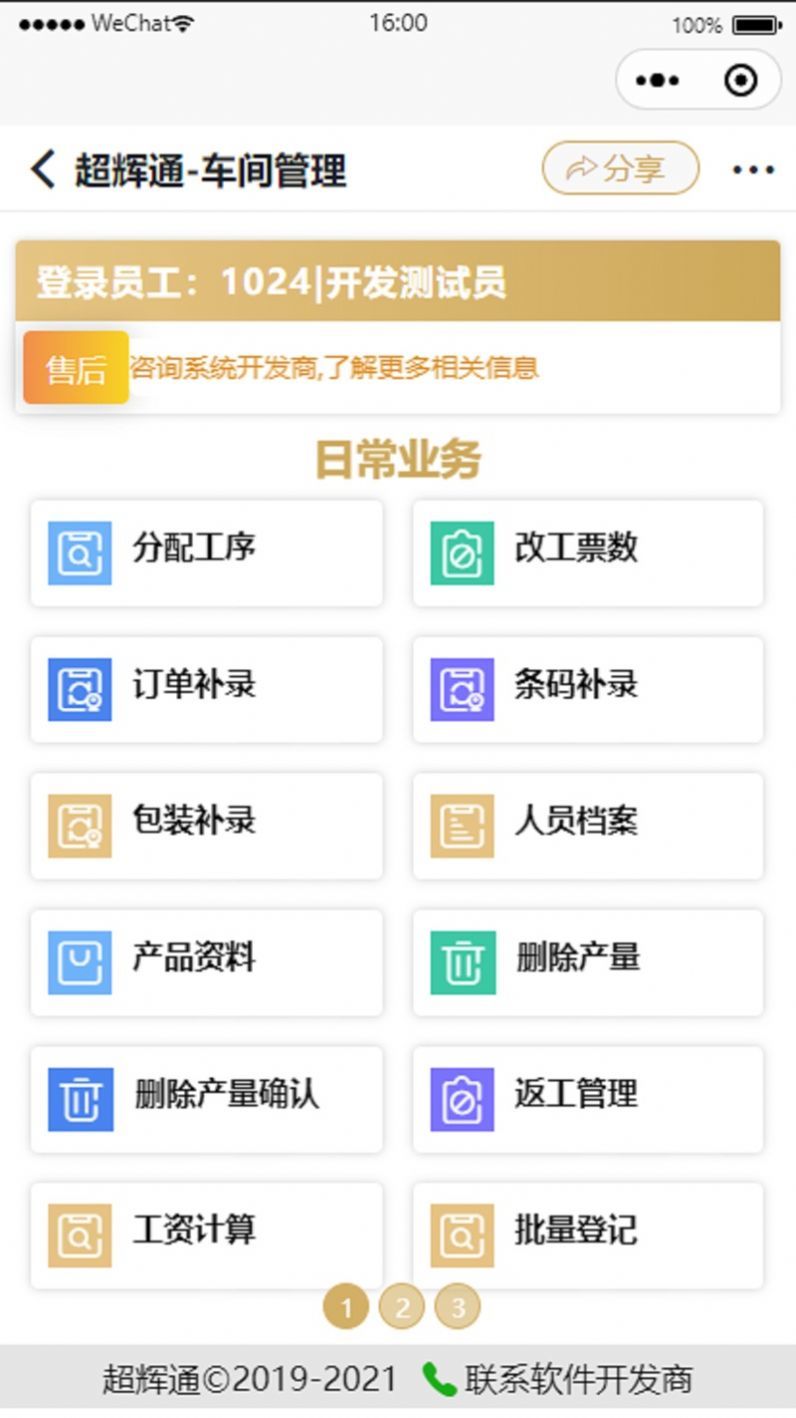
Task: Click the 删除产量确认 card
Action: tap(205, 1097)
